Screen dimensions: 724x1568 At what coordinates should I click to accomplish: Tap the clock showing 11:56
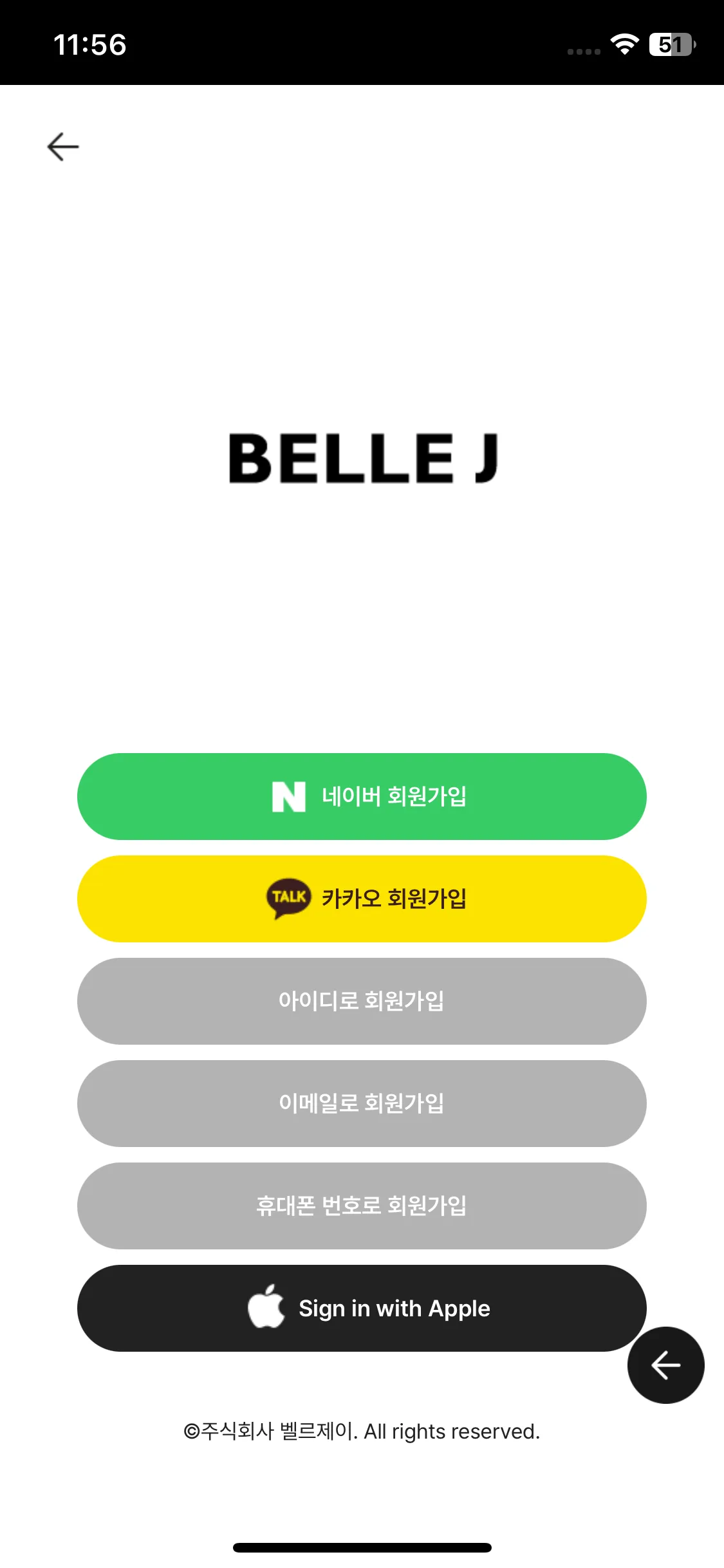[x=90, y=44]
